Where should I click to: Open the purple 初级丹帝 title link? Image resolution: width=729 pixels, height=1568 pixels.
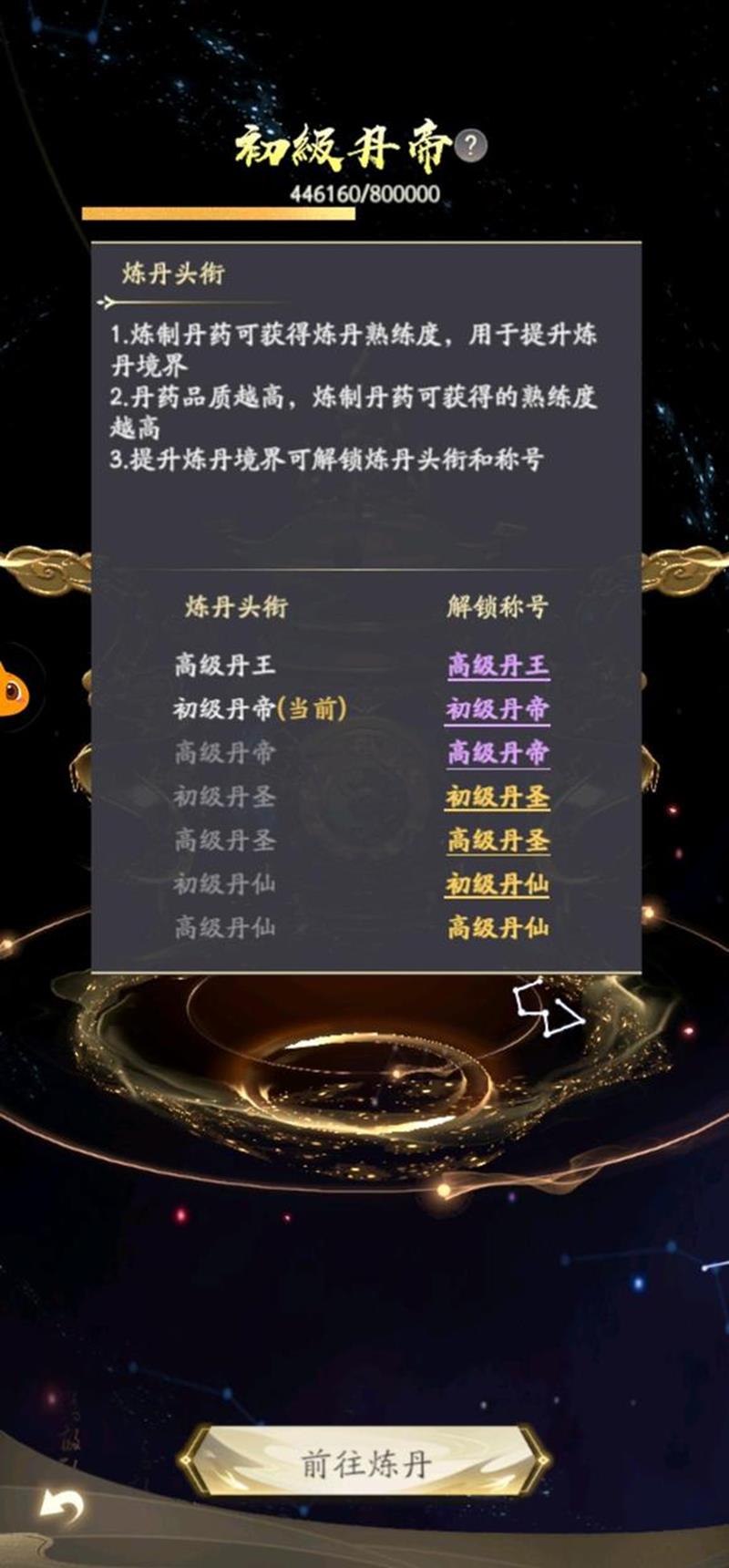(498, 709)
